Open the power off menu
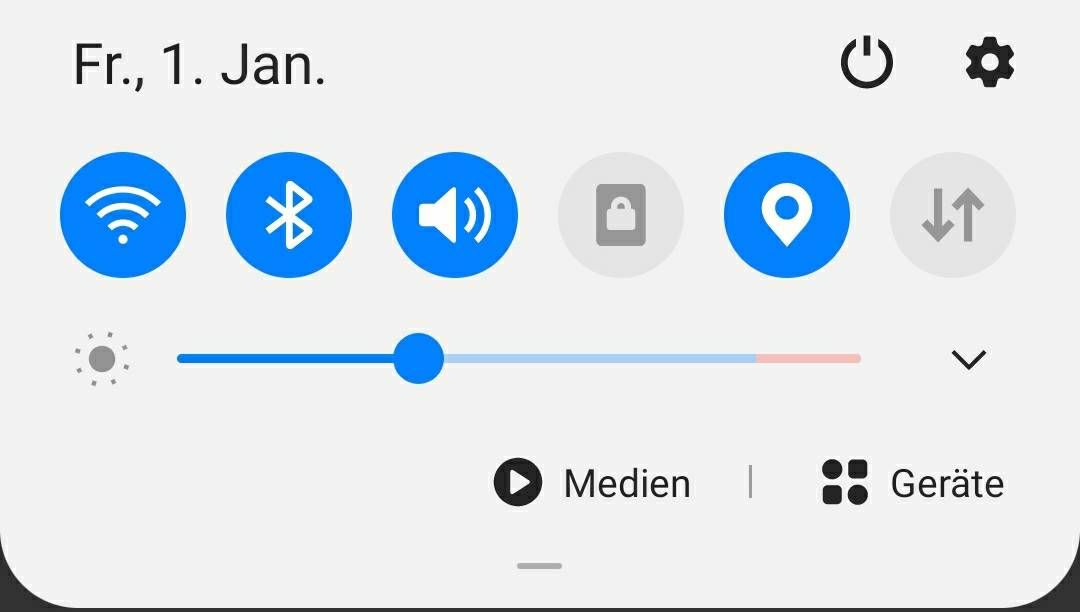This screenshot has height=612, width=1080. [866, 64]
